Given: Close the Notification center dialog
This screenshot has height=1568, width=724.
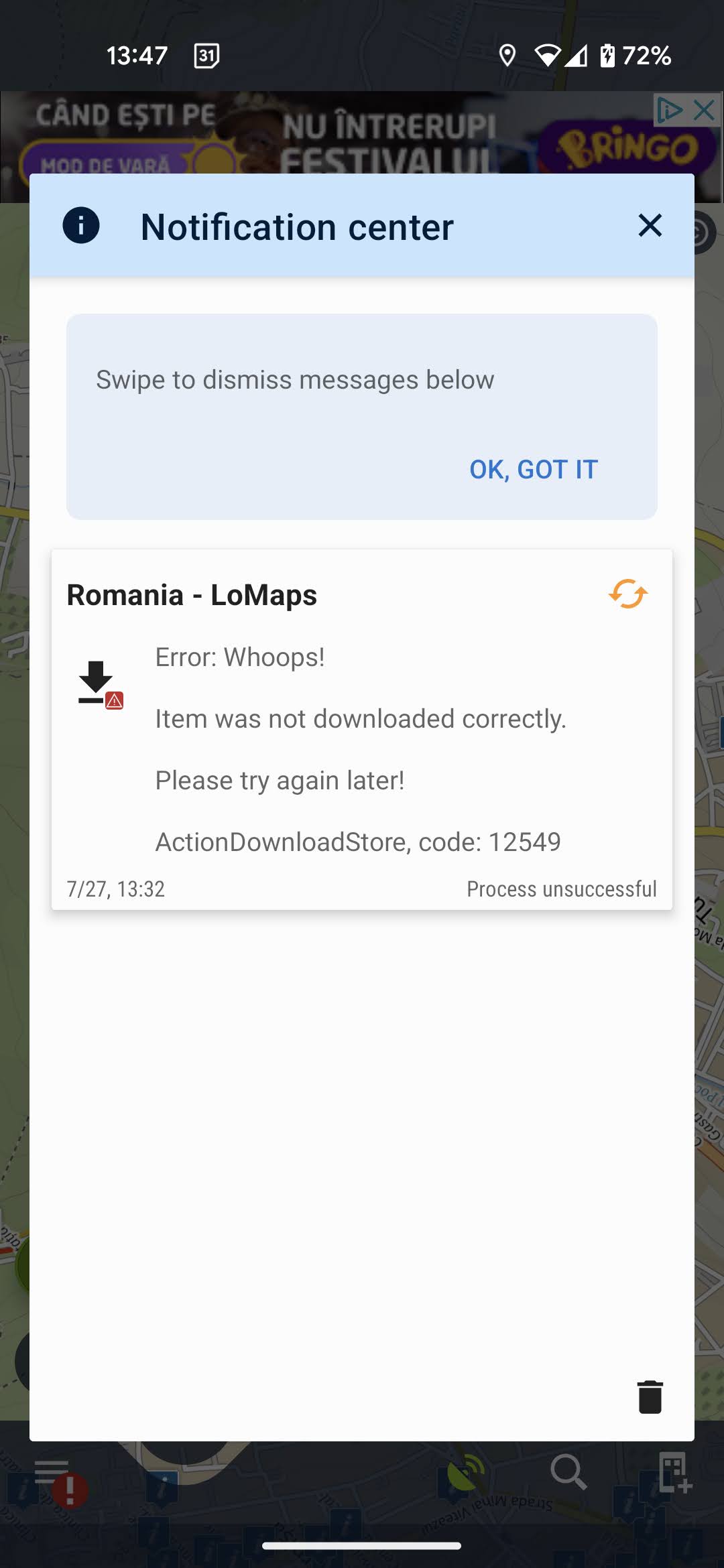Looking at the screenshot, I should tap(650, 226).
